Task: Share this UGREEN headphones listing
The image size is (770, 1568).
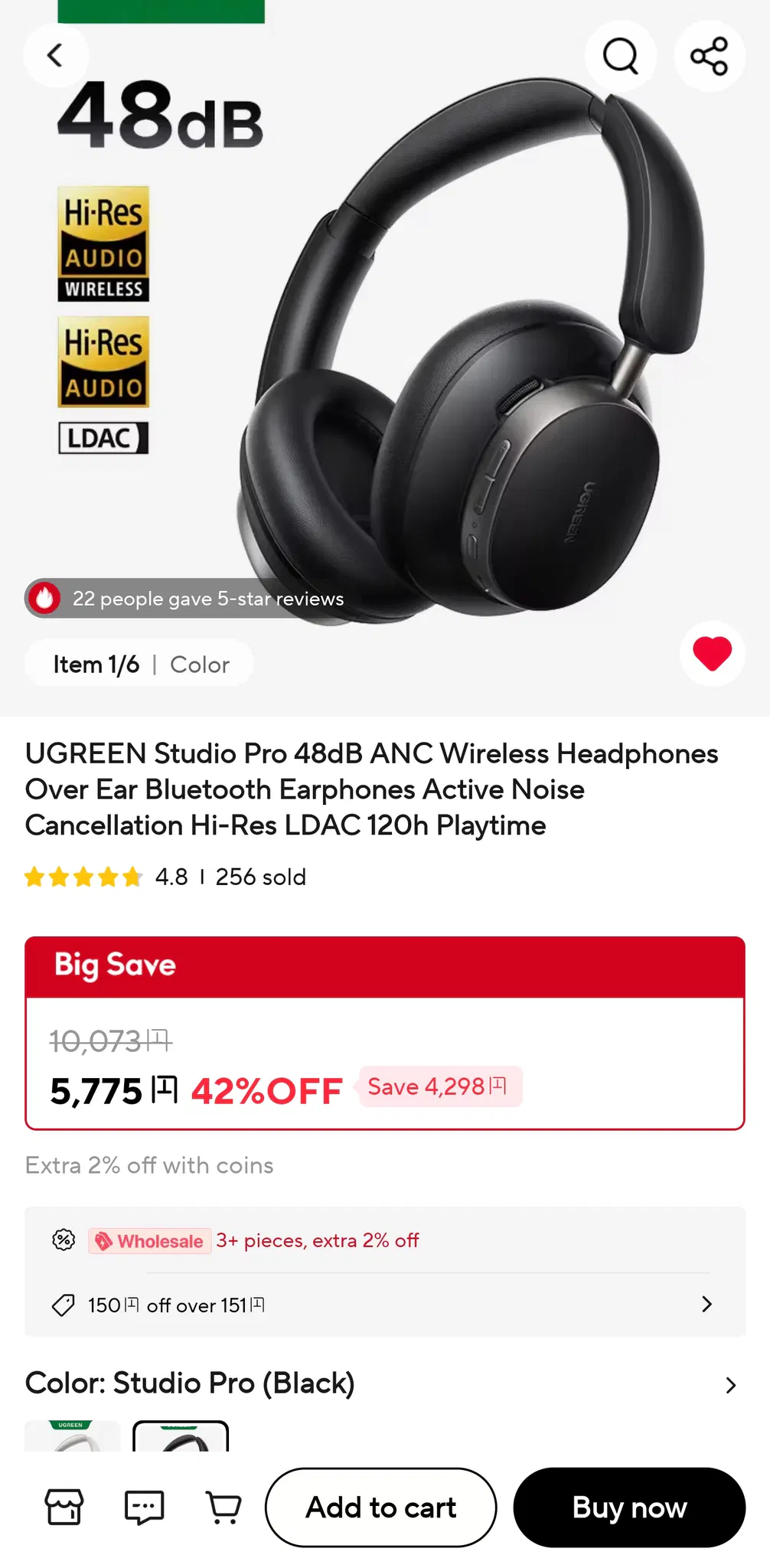Action: click(709, 56)
